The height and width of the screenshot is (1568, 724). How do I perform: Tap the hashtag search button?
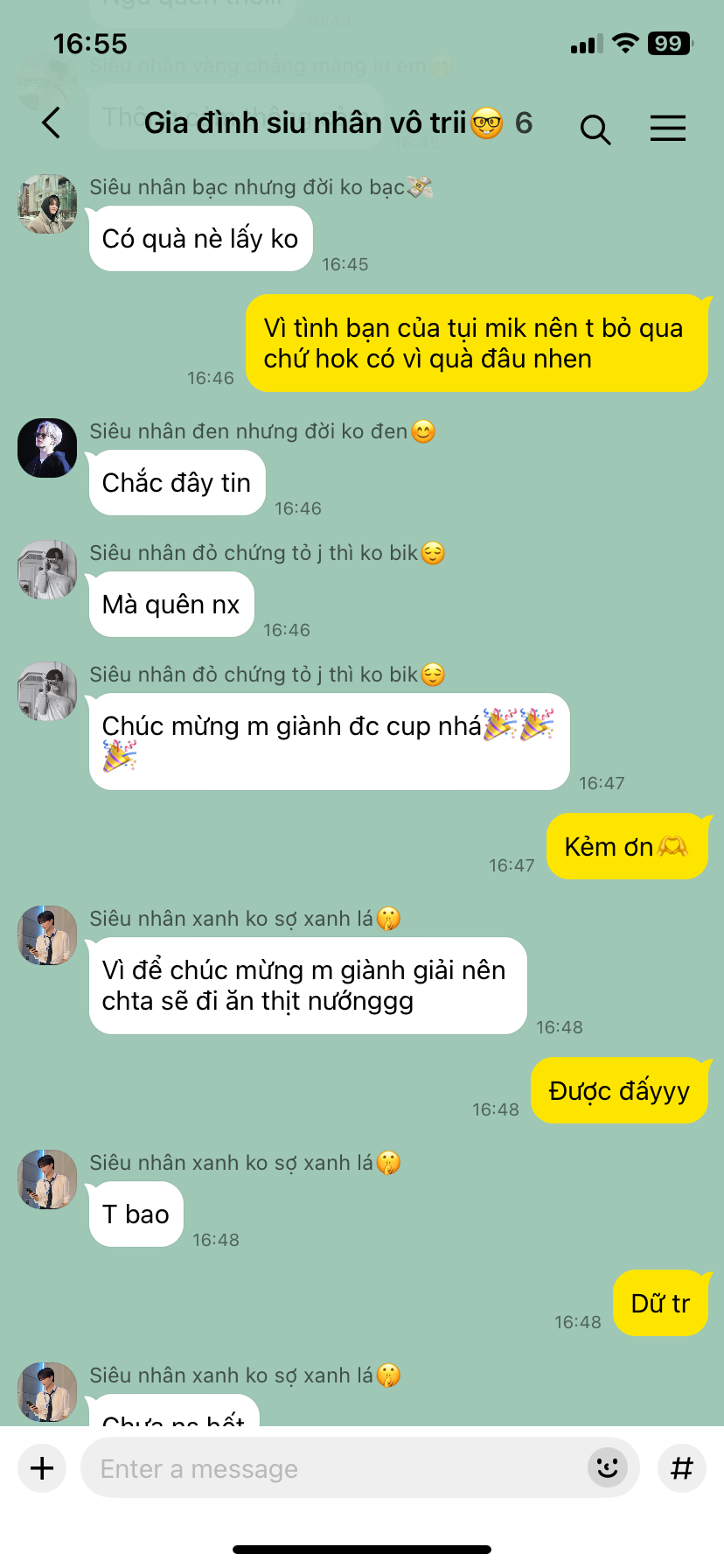tap(681, 1467)
